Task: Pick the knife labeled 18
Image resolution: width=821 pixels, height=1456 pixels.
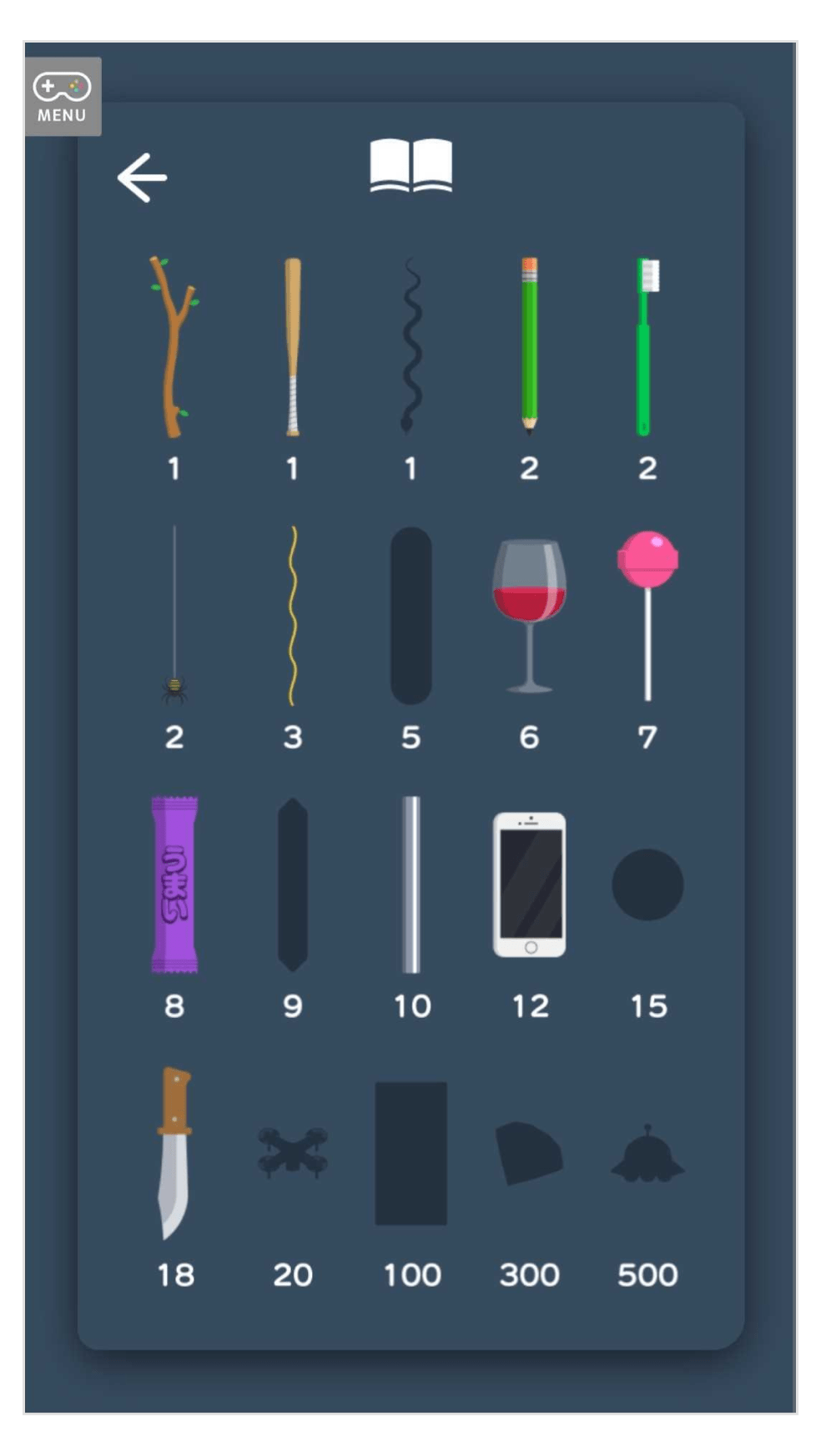Action: click(175, 1153)
